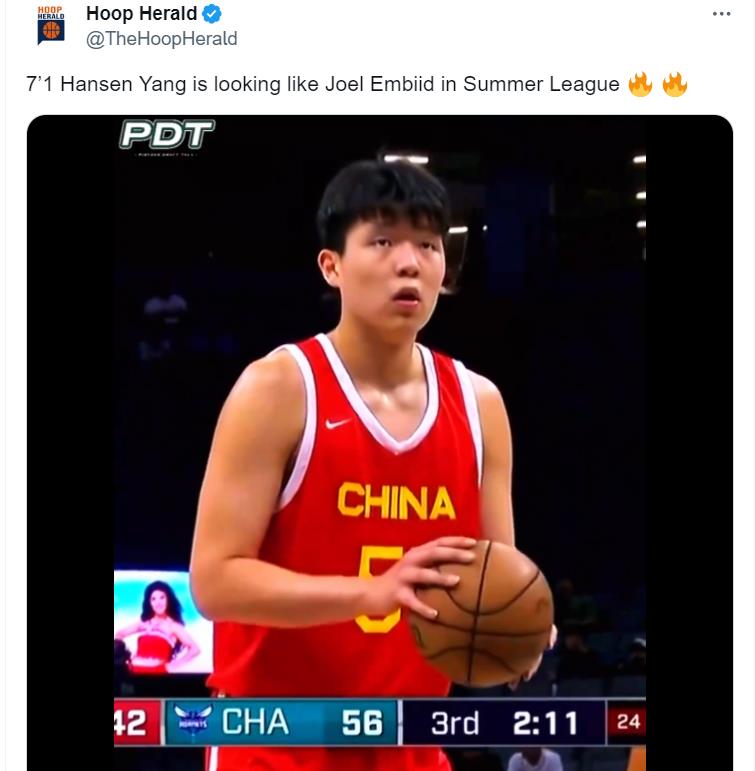Open Hoop Herald's profile picture
Image resolution: width=755 pixels, height=771 pixels.
(x=50, y=25)
